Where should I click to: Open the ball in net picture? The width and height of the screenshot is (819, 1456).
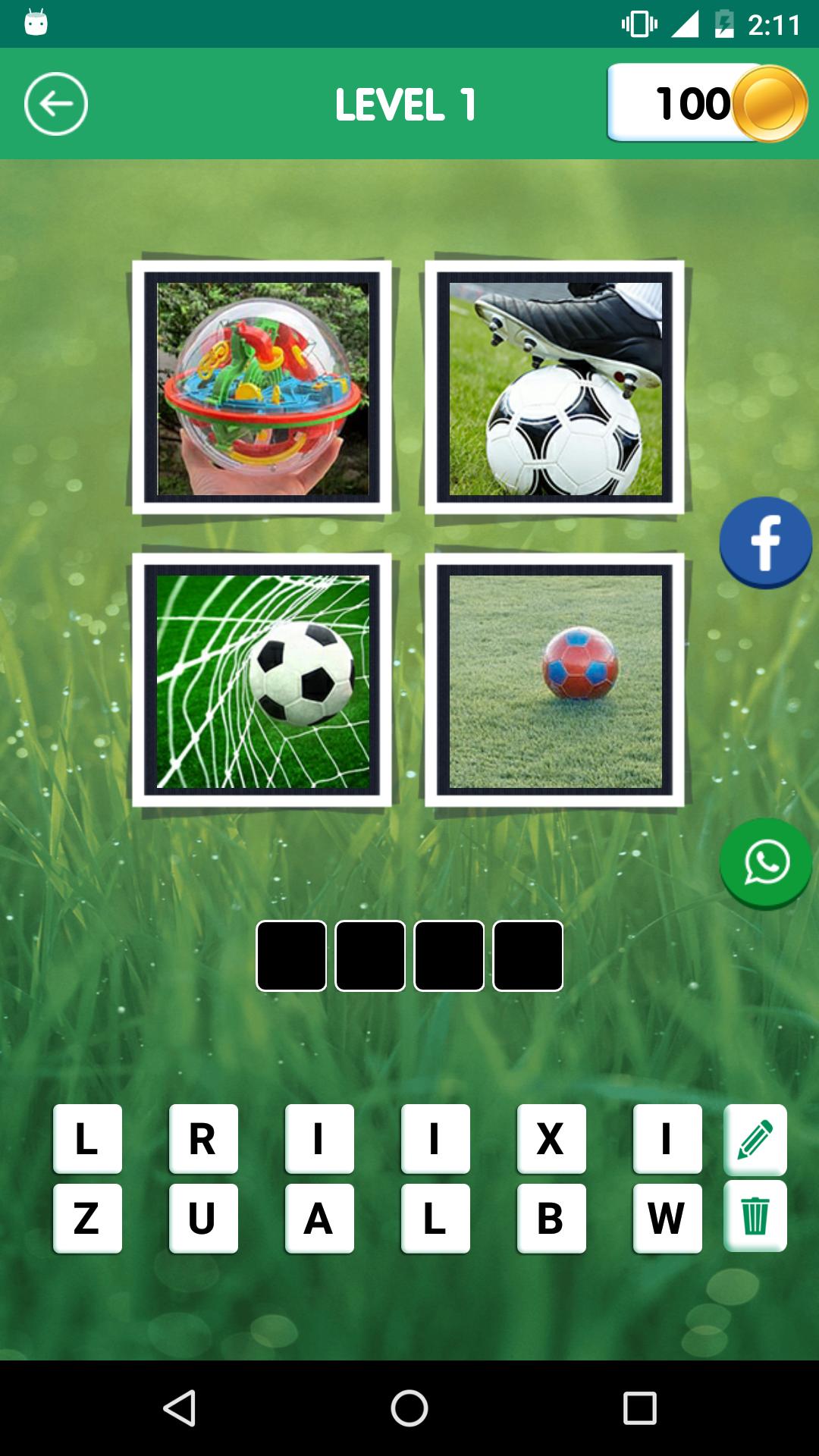coord(262,680)
